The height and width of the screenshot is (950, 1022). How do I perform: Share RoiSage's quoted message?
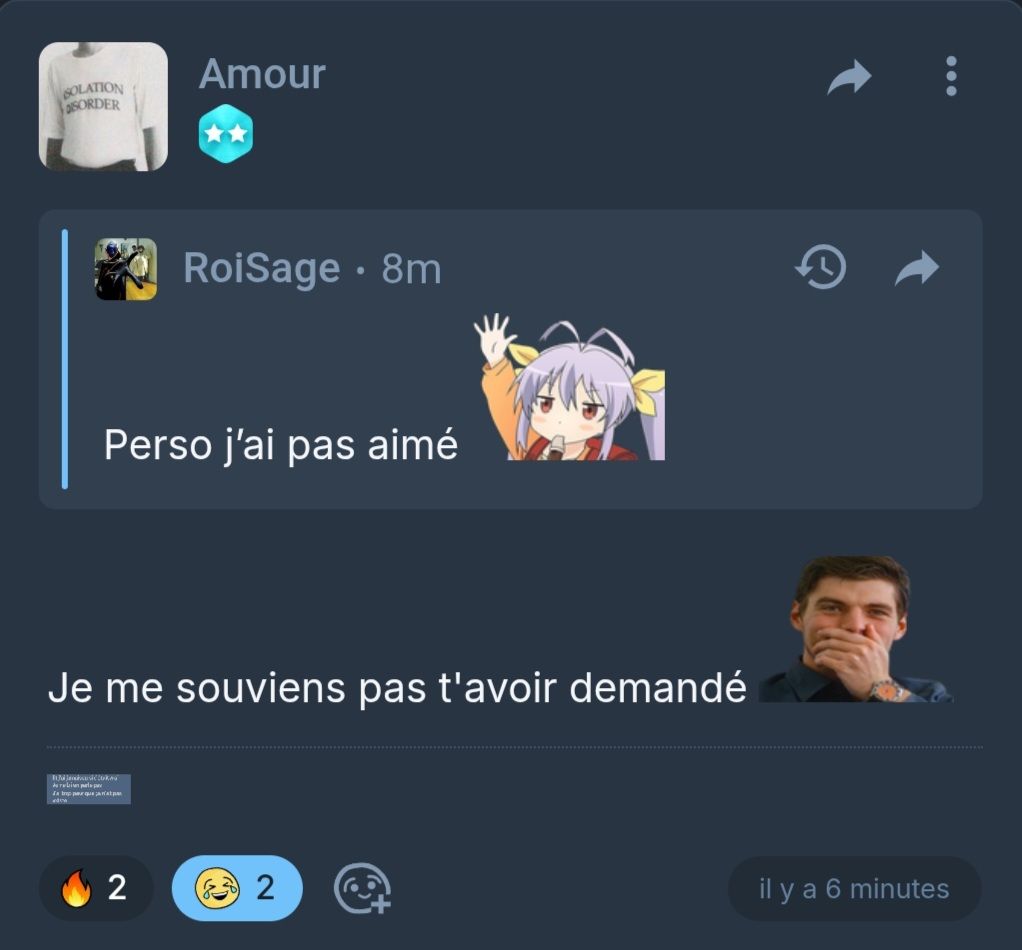click(916, 268)
